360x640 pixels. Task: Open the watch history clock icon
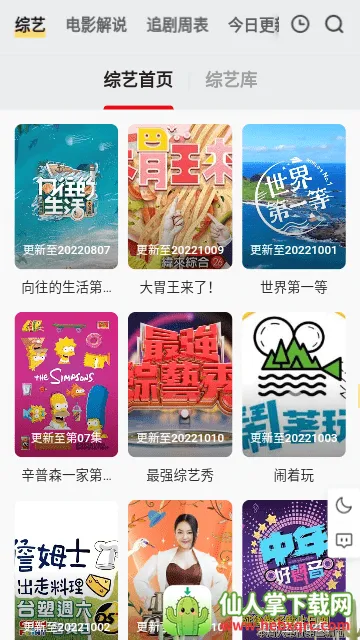300,24
